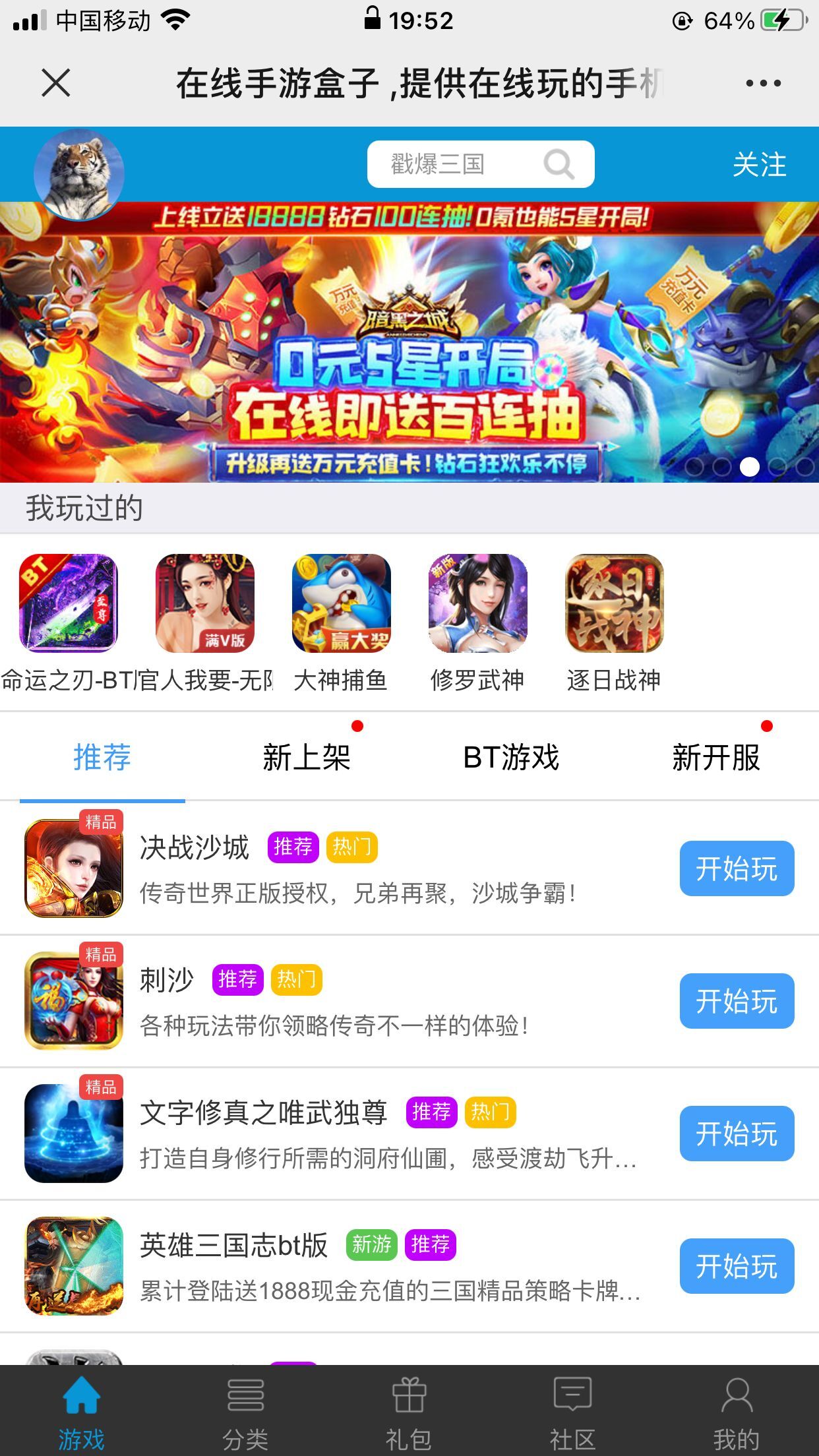The width and height of the screenshot is (819, 1456).
Task: Start playing 决战沙城
Action: pos(736,868)
